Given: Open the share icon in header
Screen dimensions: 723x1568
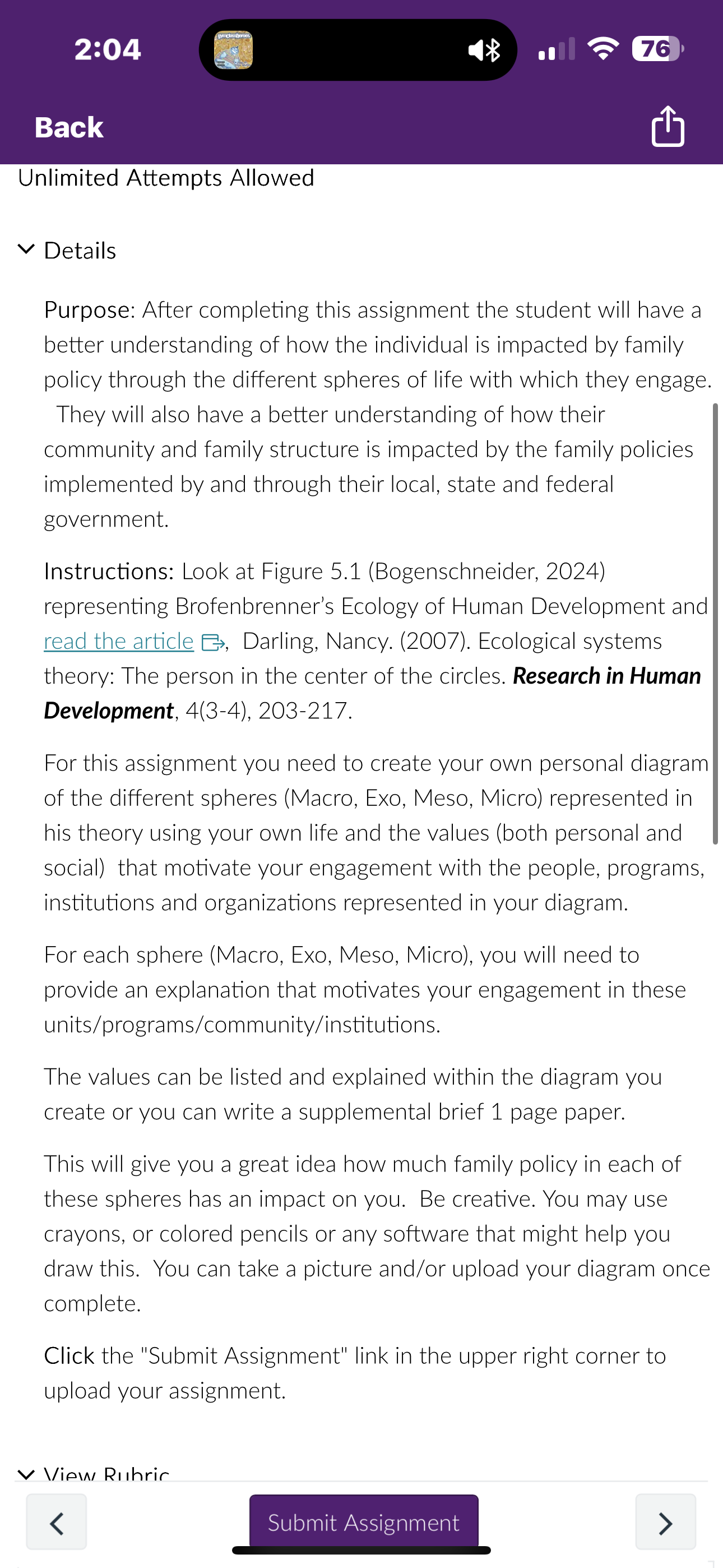Looking at the screenshot, I should [x=668, y=127].
